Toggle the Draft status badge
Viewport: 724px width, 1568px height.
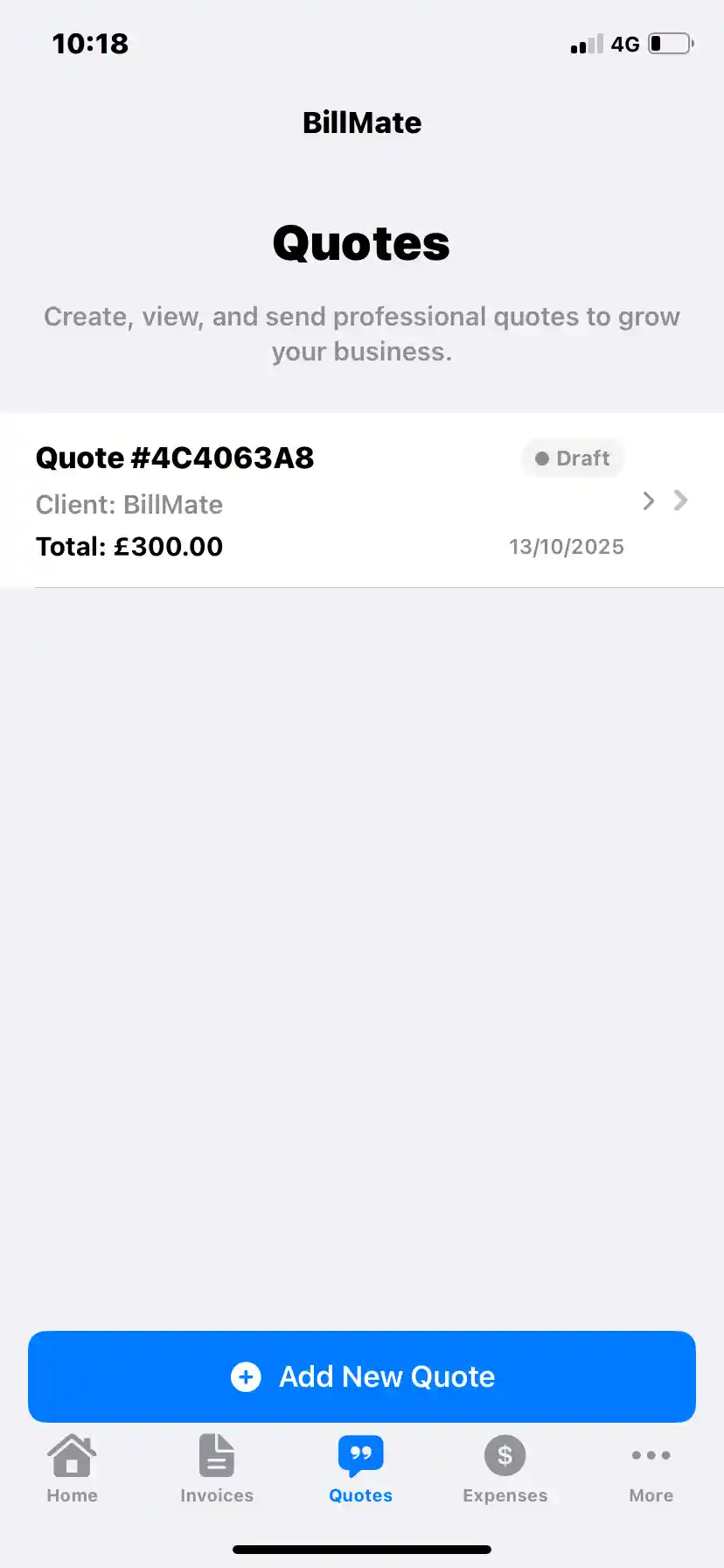click(x=572, y=458)
